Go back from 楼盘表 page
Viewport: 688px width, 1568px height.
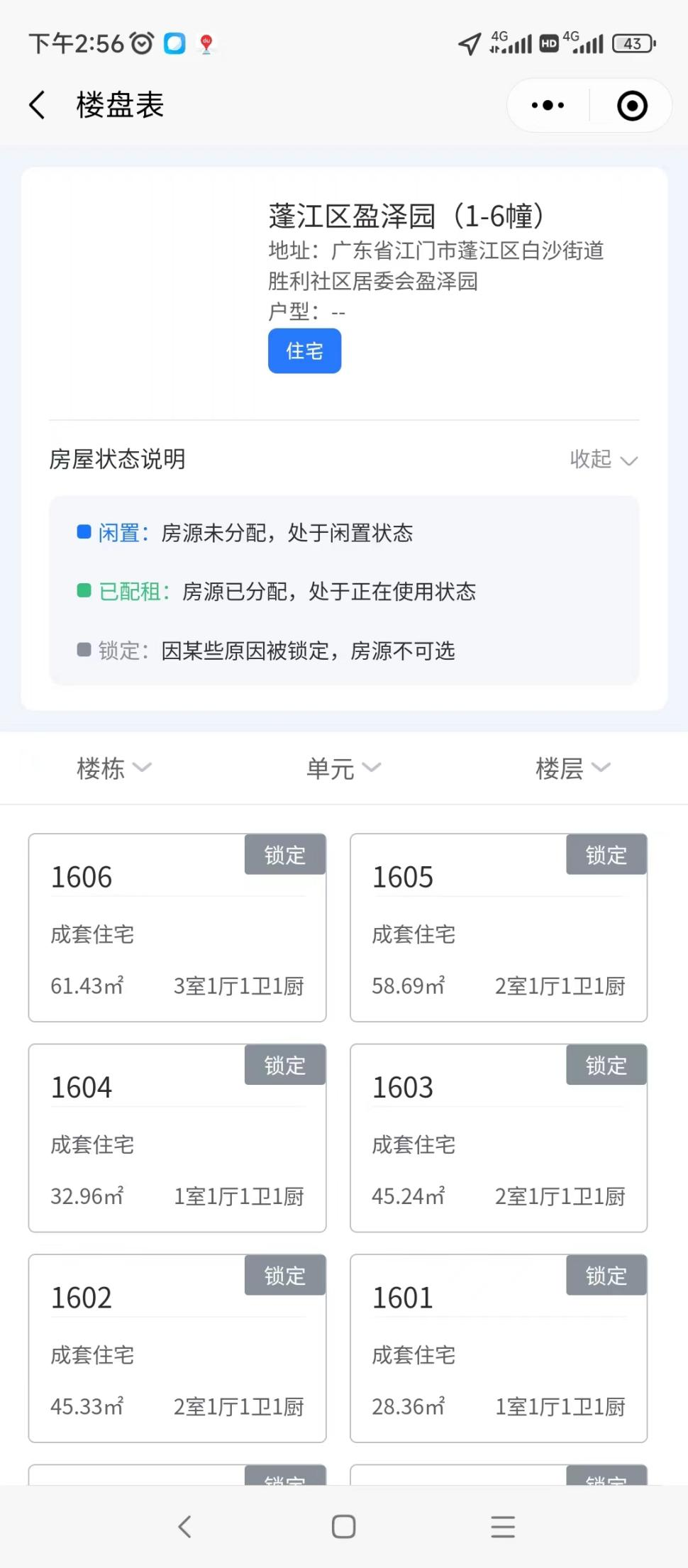click(37, 105)
